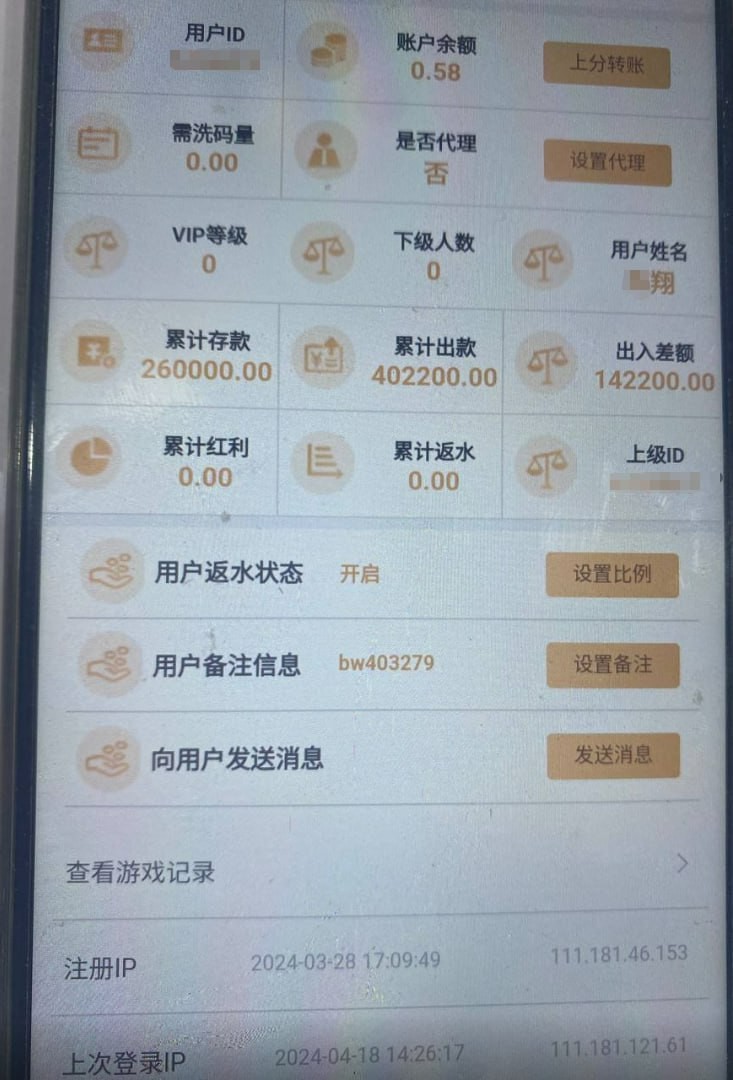Tap 发送消息 to message the user
Screen dimensions: 733x1080
[613, 756]
